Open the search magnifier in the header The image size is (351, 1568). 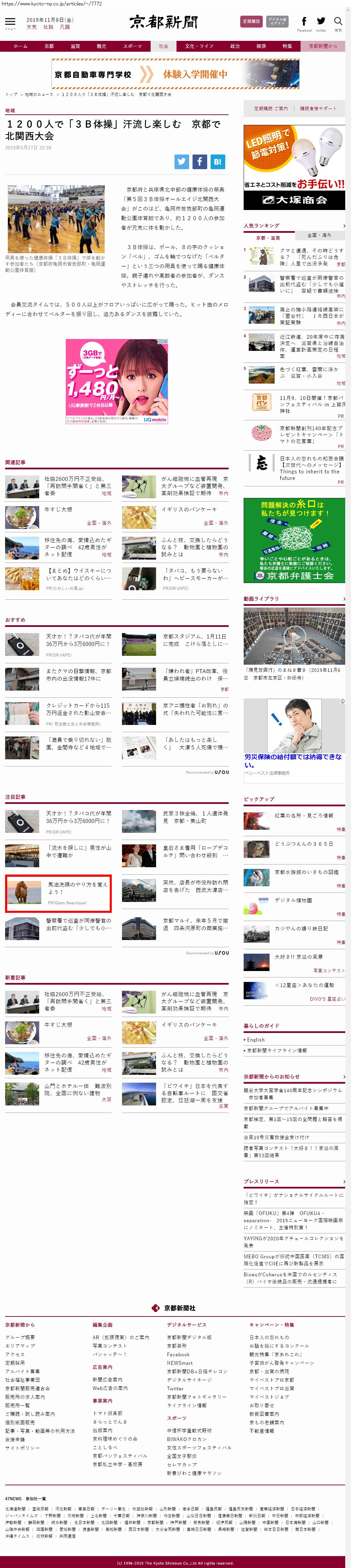338,22
